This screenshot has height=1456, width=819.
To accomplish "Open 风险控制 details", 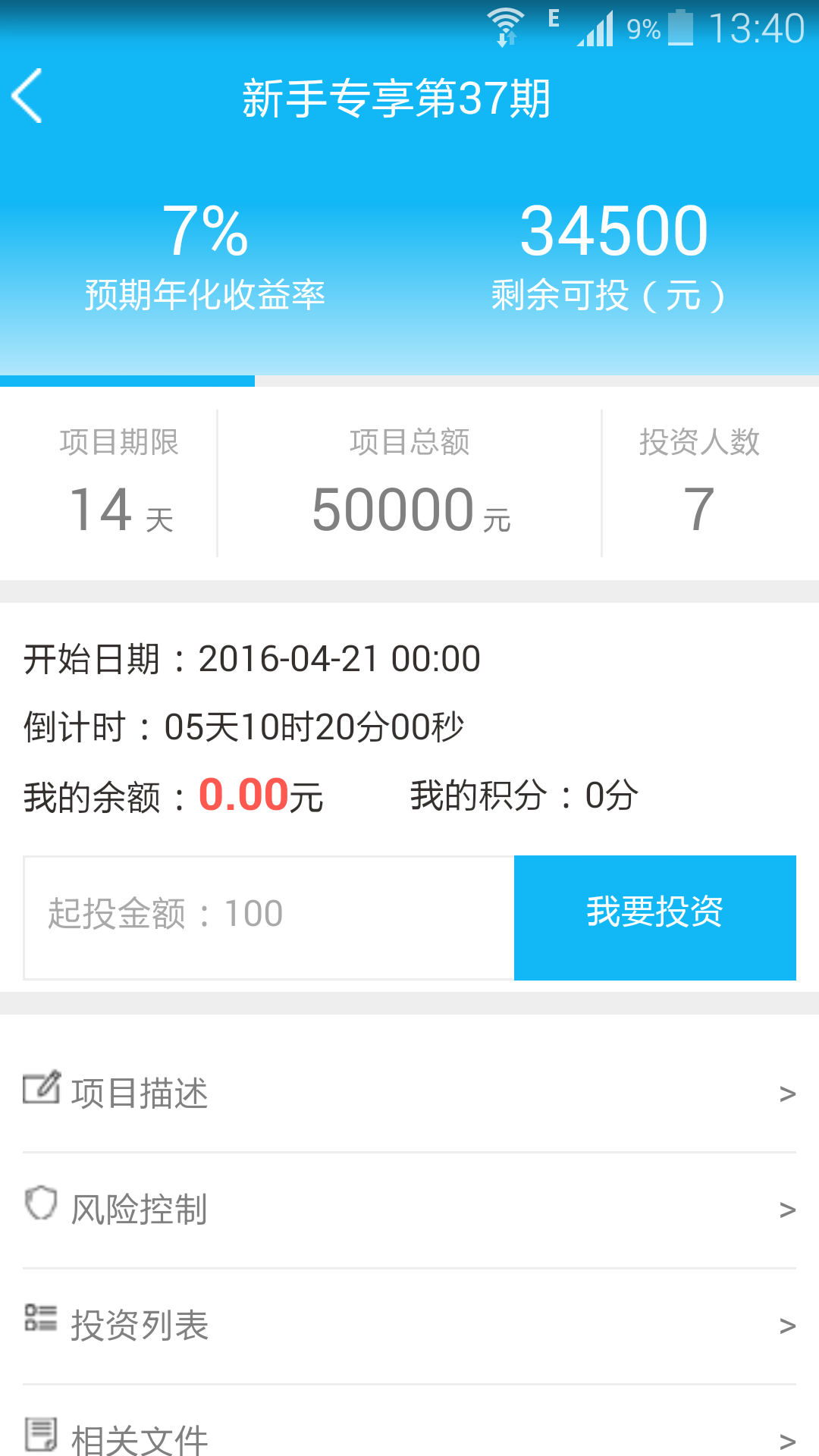I will [x=409, y=1209].
